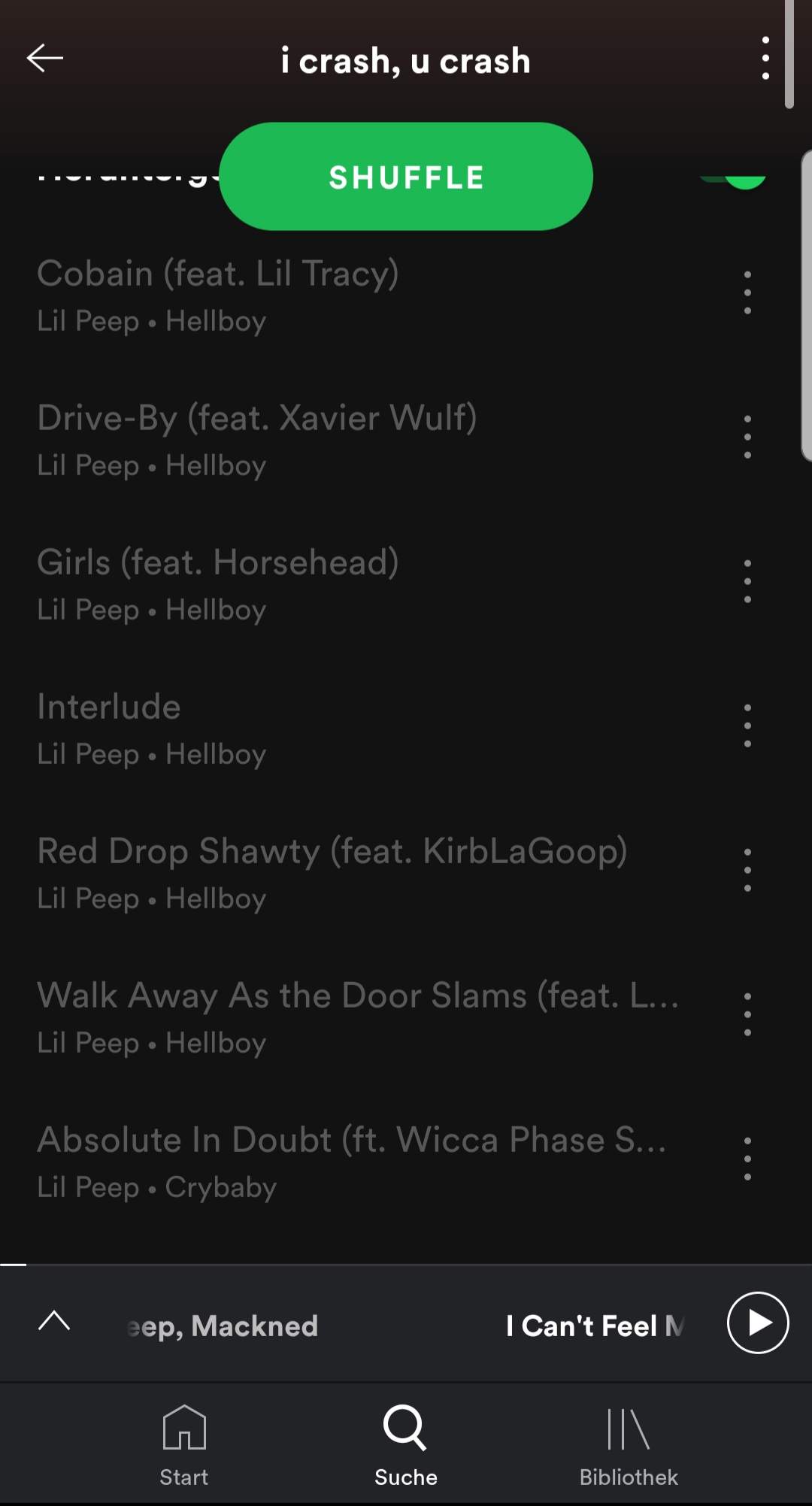Open the playlist overflow menu
The image size is (812, 1506).
[x=765, y=58]
